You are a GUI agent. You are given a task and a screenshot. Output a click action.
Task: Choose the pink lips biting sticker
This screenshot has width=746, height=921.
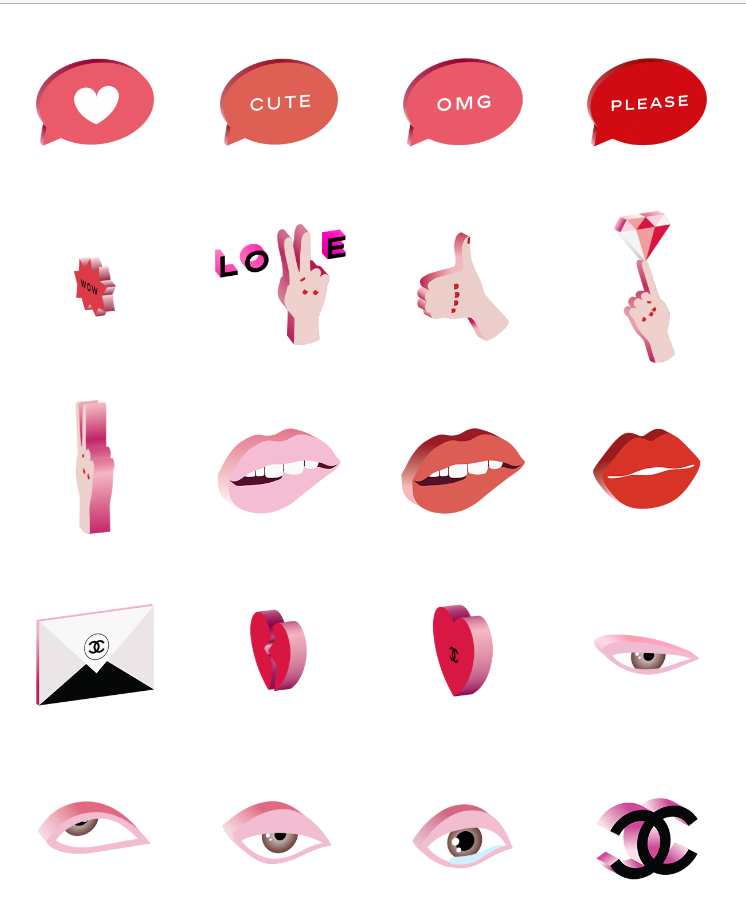(278, 470)
